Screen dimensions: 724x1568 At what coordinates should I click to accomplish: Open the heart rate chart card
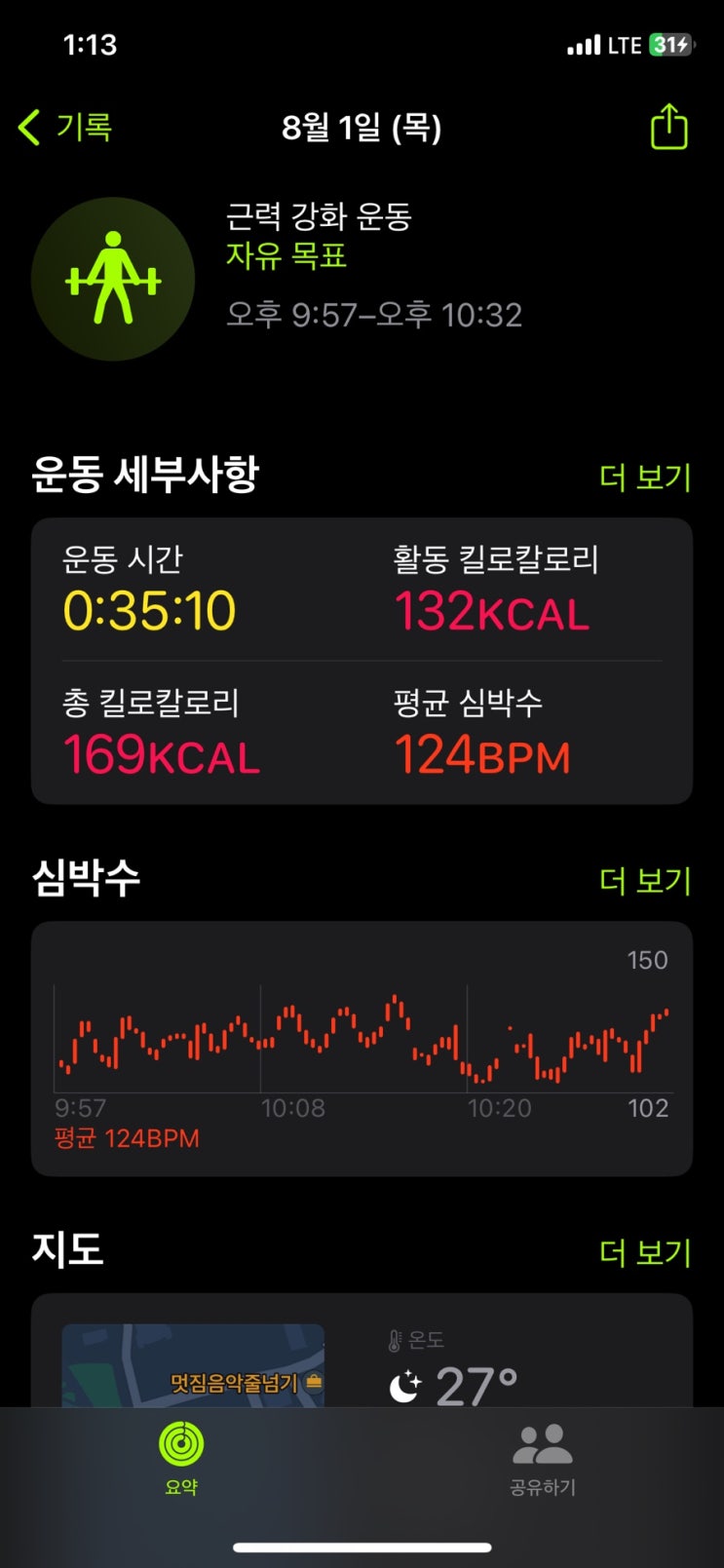click(x=362, y=1048)
